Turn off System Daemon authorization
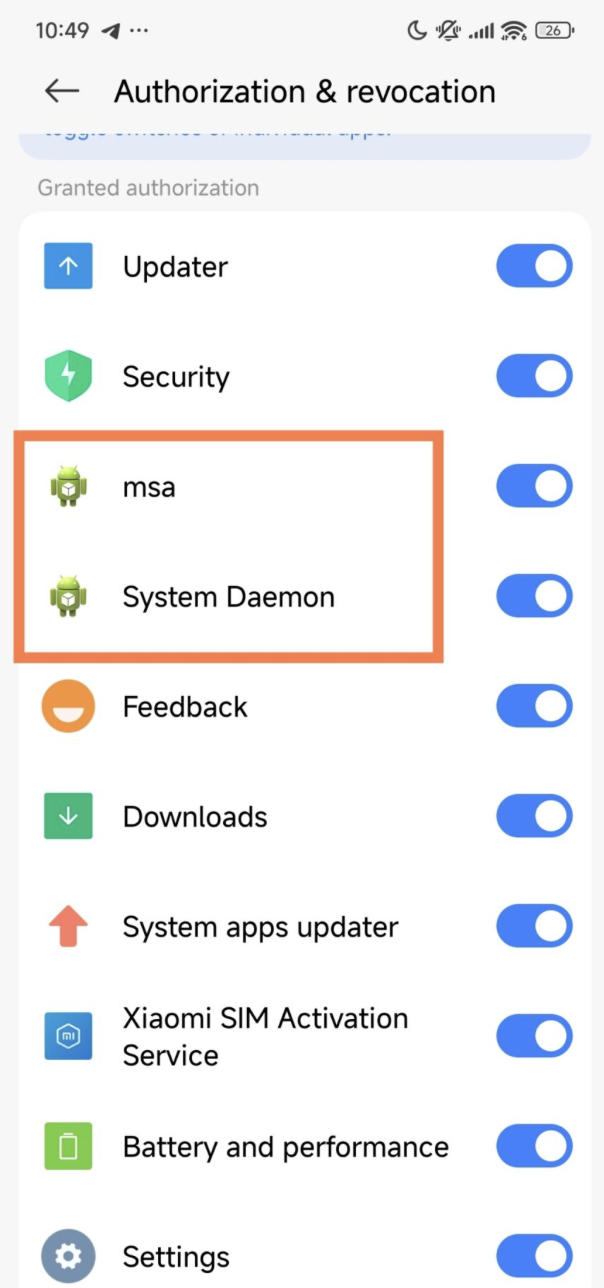The width and height of the screenshot is (604, 1288). coord(534,597)
